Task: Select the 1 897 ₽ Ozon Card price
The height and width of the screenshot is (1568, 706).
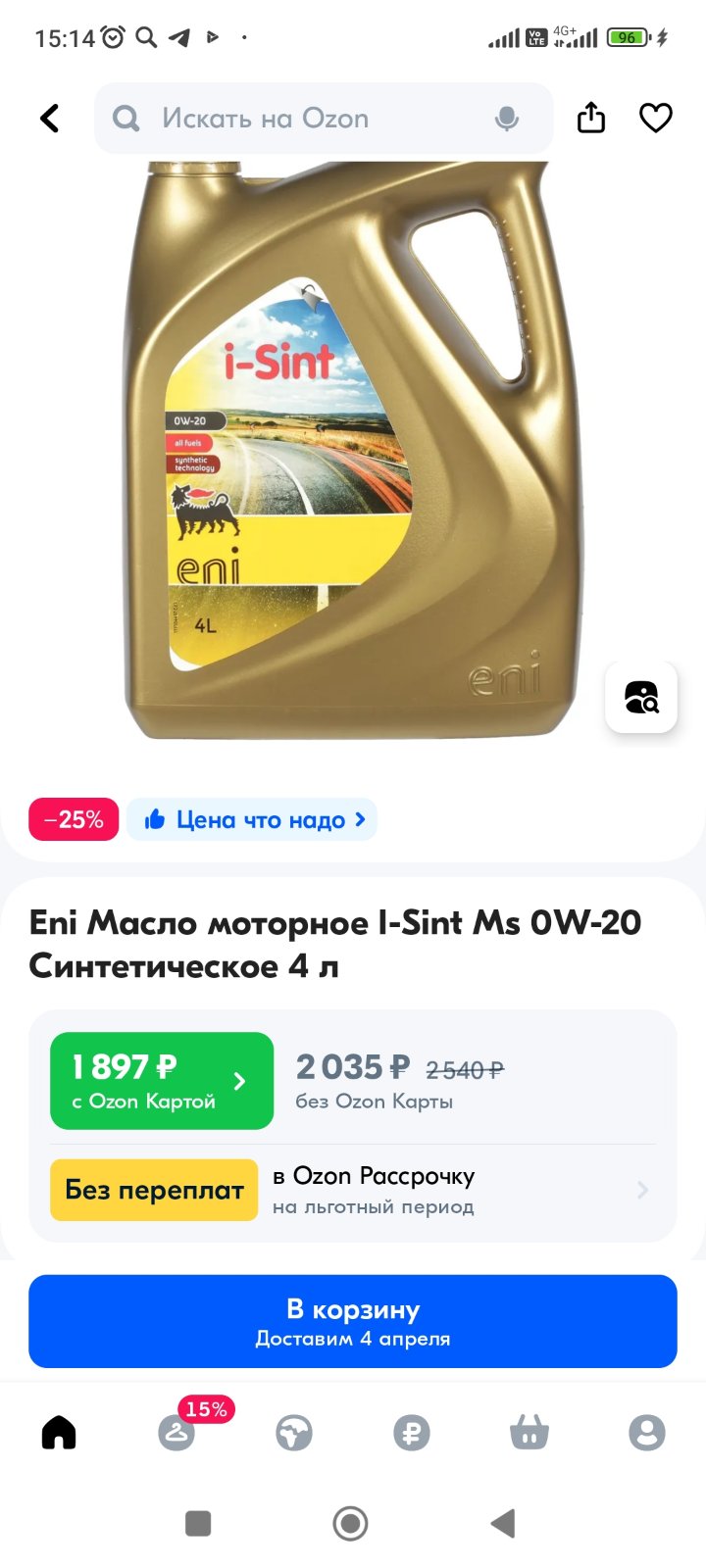Action: click(x=162, y=1081)
